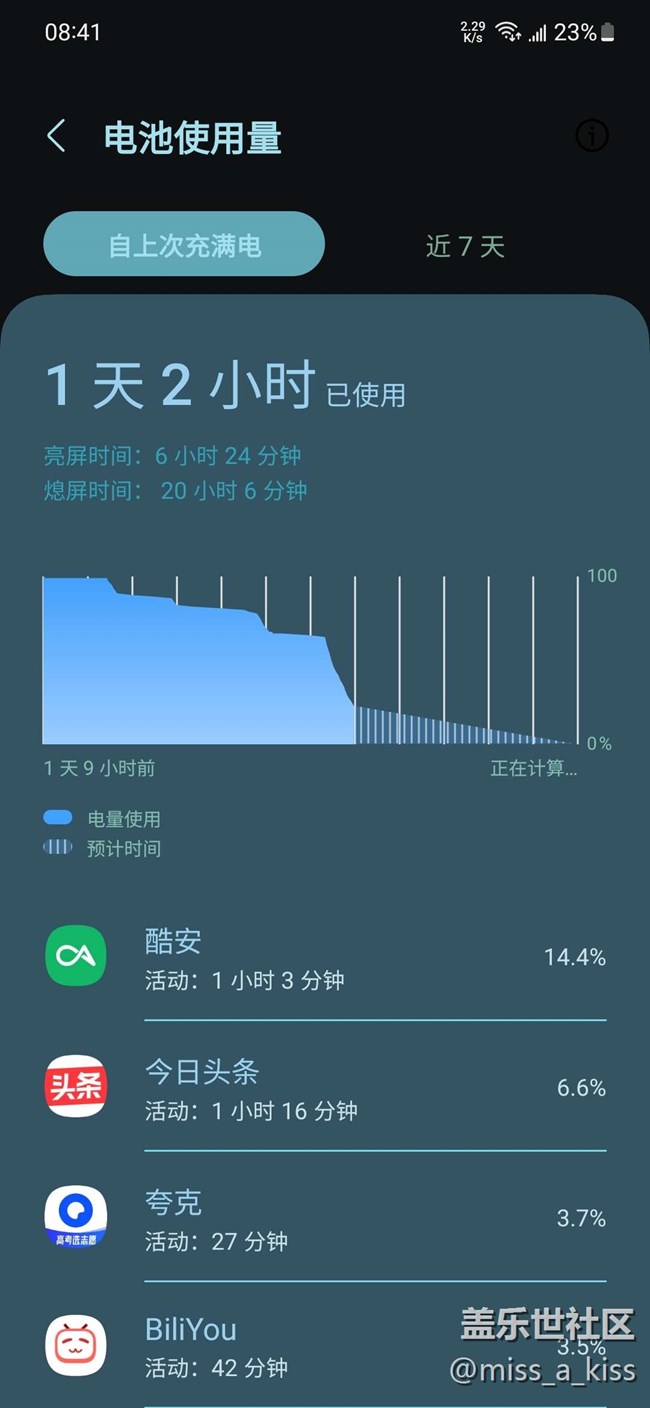The image size is (650, 1408).
Task: Open the battery usage info icon
Action: (x=592, y=136)
